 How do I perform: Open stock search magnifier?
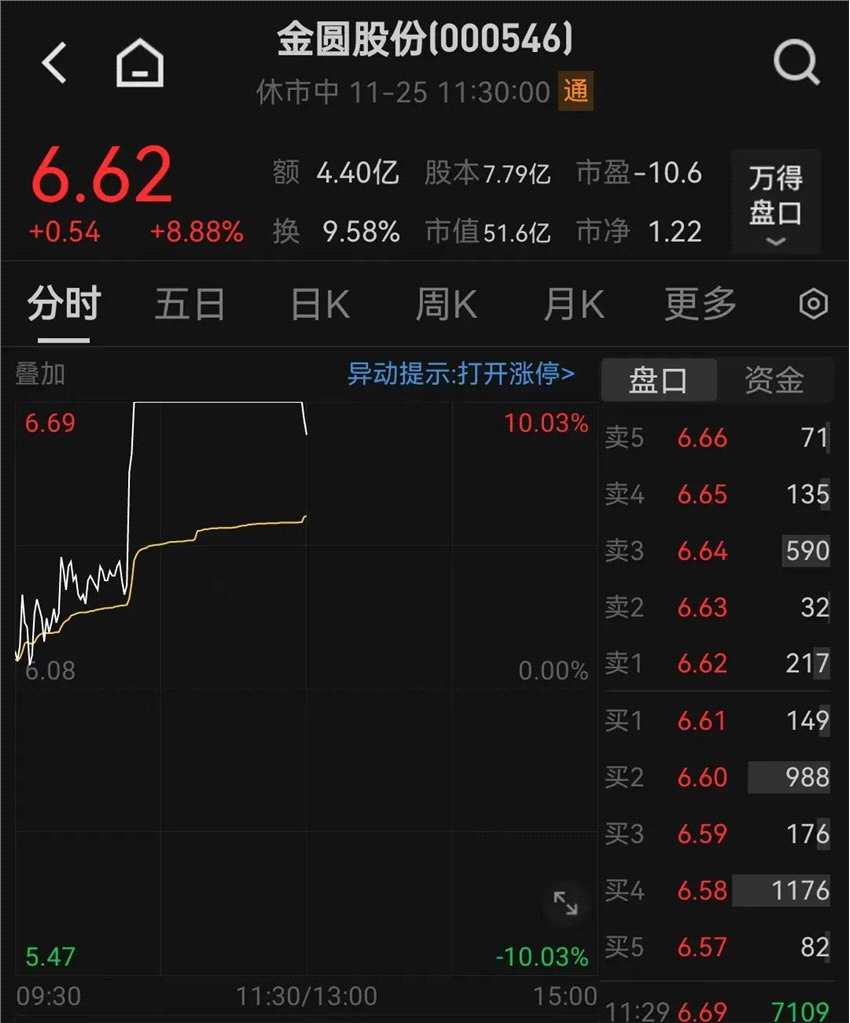(796, 64)
